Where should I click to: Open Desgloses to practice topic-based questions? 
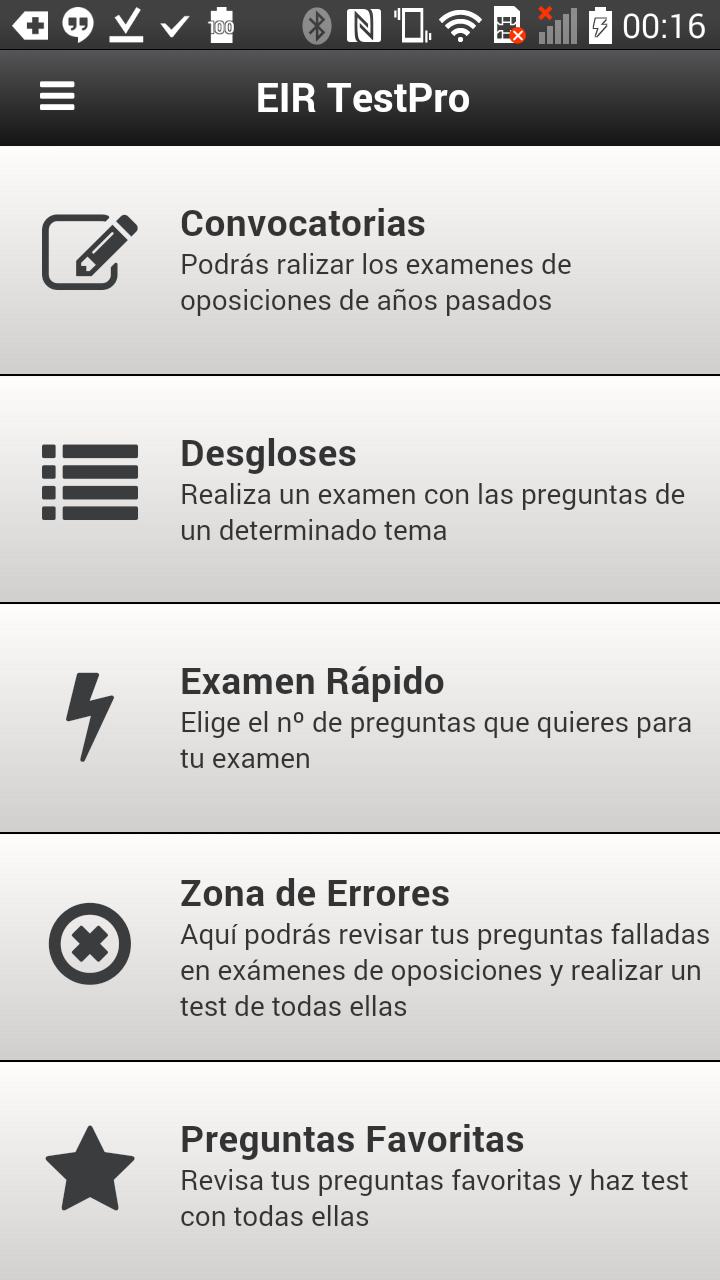(x=360, y=488)
